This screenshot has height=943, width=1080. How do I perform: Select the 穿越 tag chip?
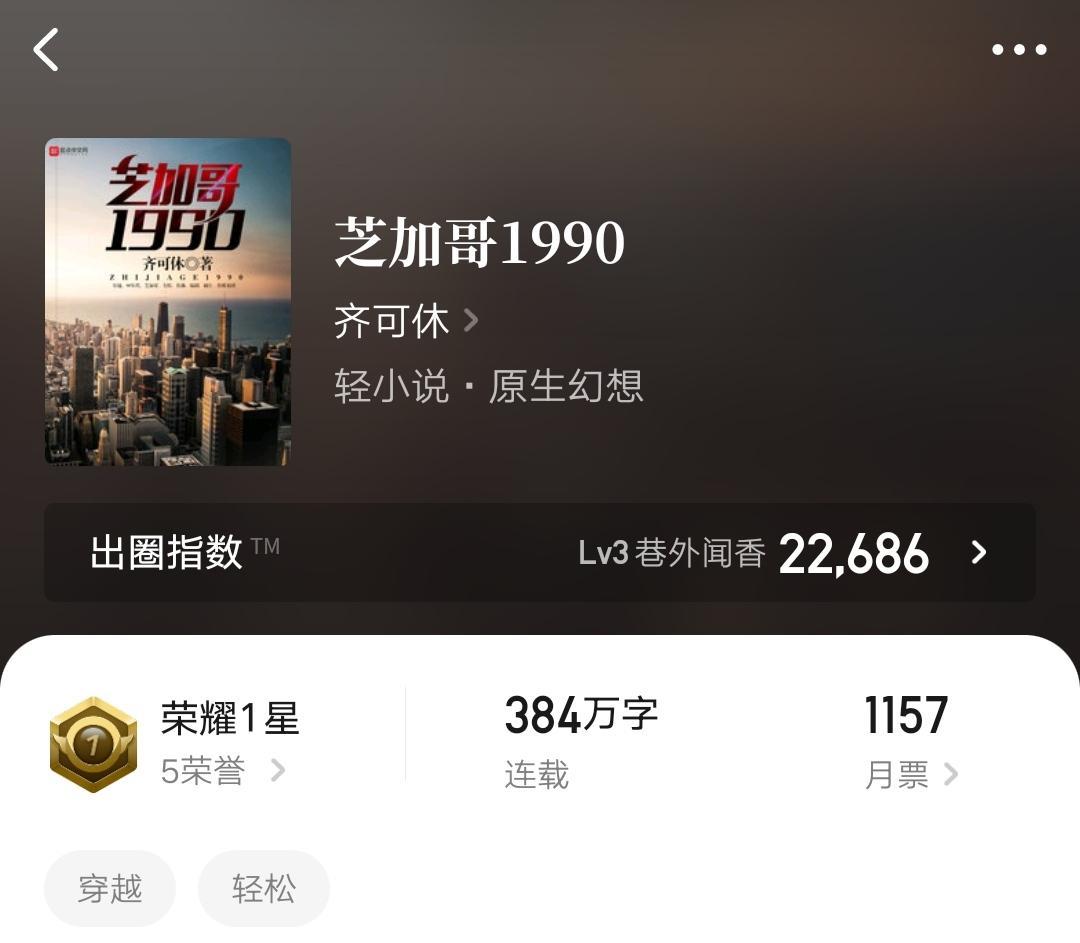pyautogui.click(x=110, y=888)
